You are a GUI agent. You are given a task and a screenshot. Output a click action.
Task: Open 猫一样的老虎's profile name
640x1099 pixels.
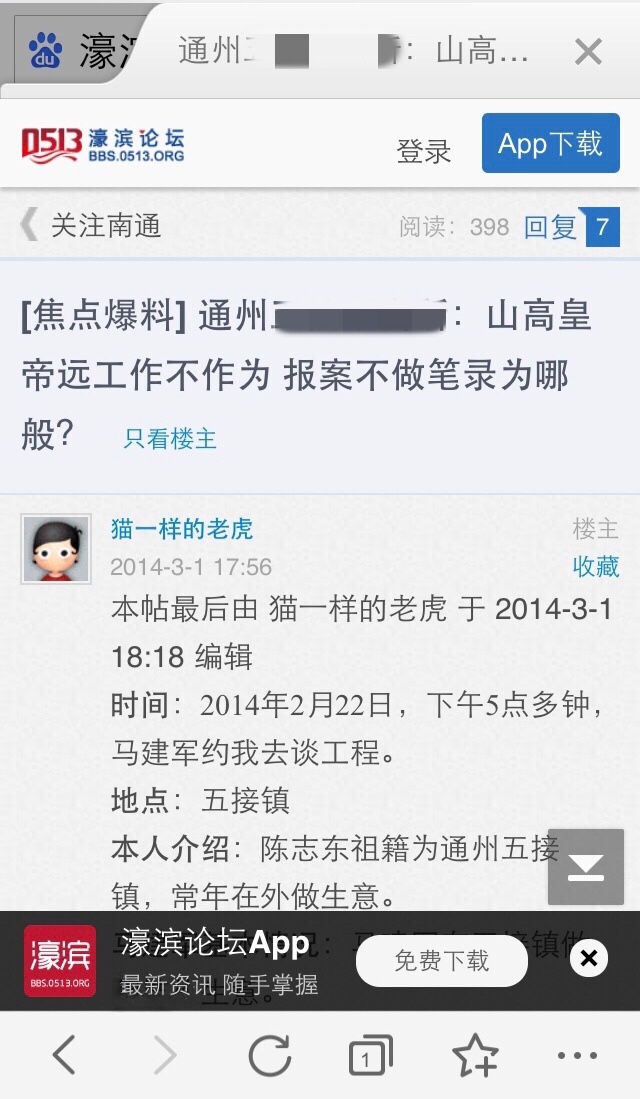[x=182, y=529]
